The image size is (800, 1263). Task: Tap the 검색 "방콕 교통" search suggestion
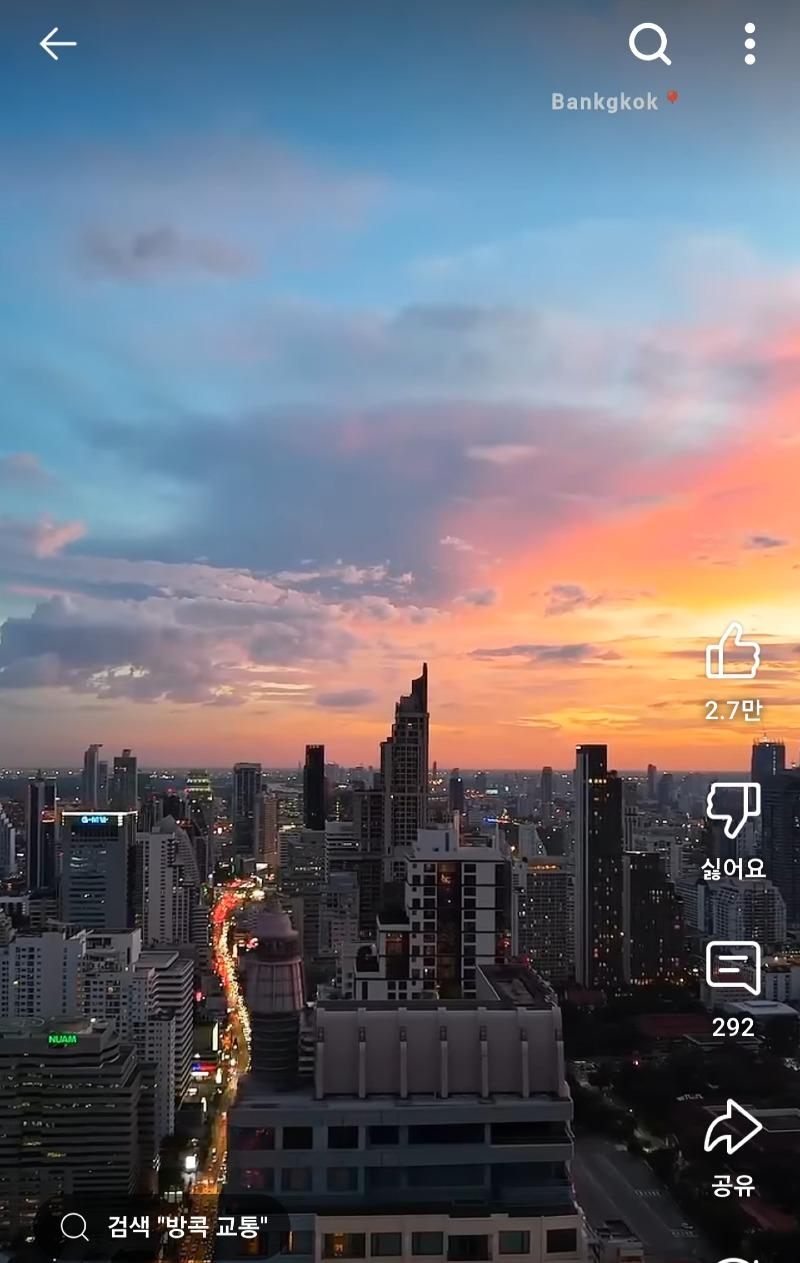tap(165, 1226)
